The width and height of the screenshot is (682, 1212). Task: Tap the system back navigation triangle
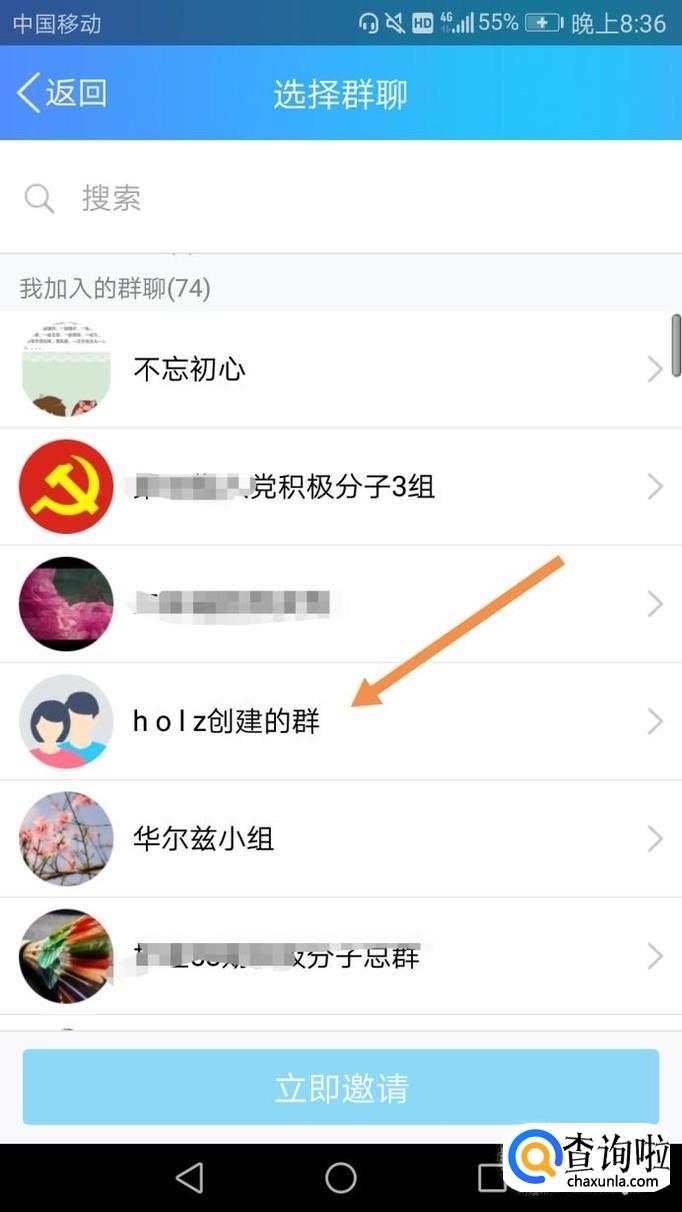[x=189, y=1177]
